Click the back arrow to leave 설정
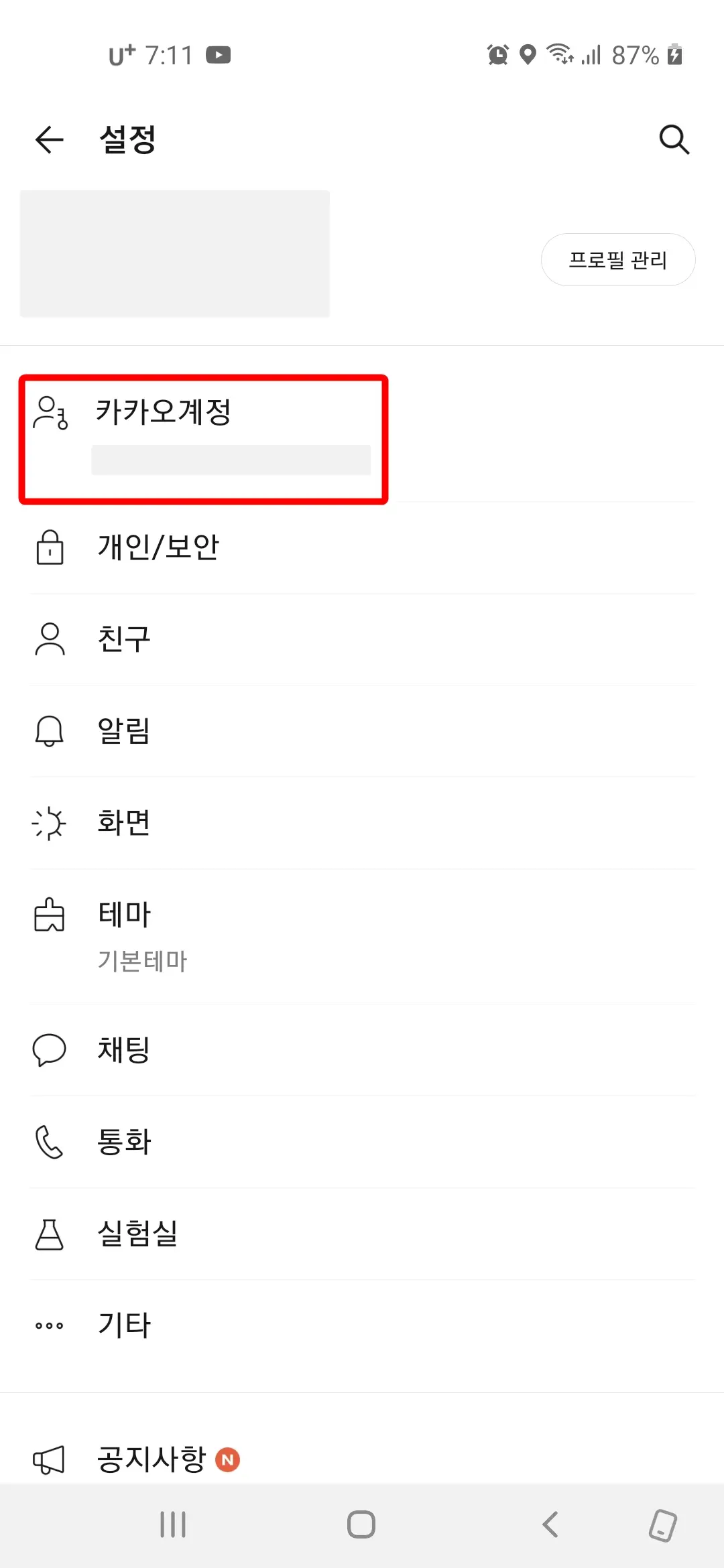The image size is (724, 1568). tap(49, 139)
